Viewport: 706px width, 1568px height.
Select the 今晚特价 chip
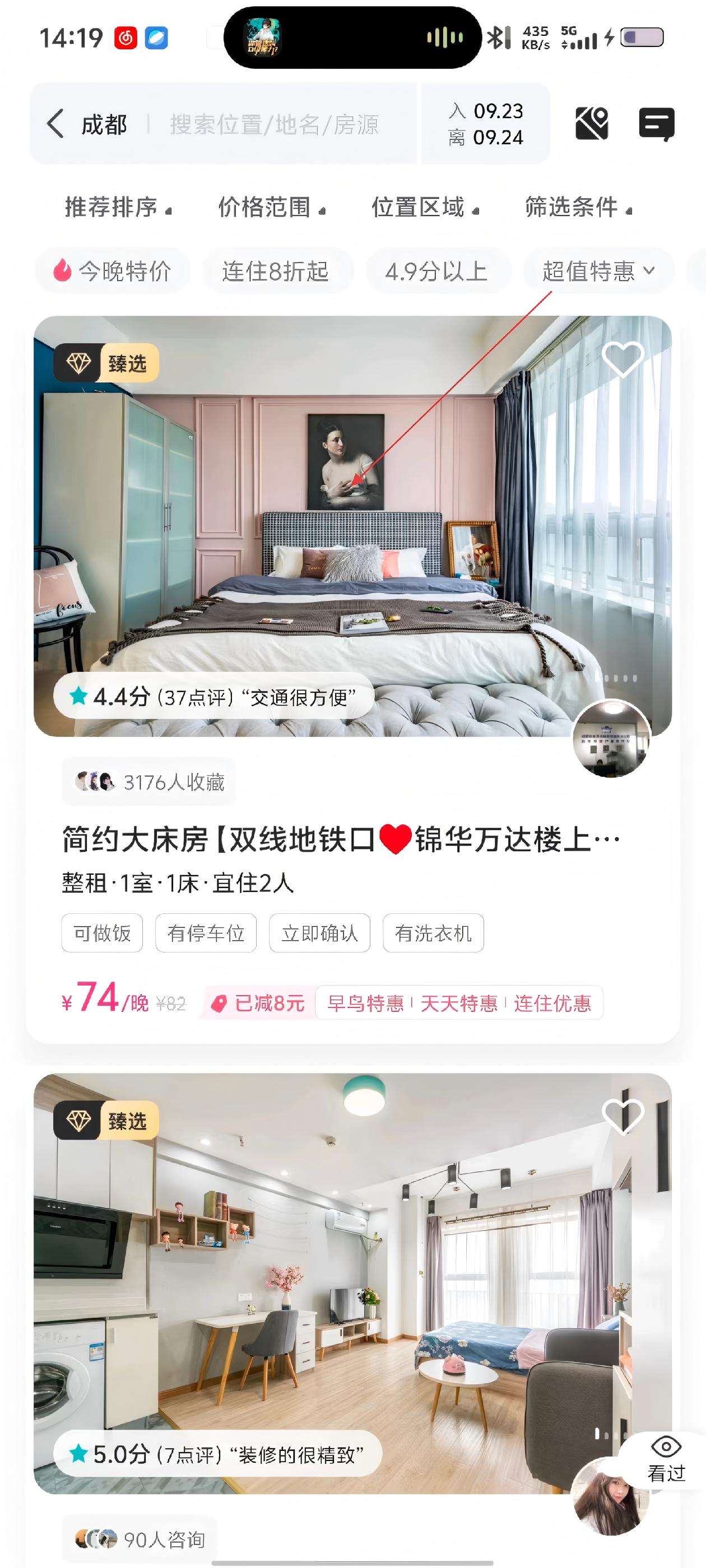113,271
